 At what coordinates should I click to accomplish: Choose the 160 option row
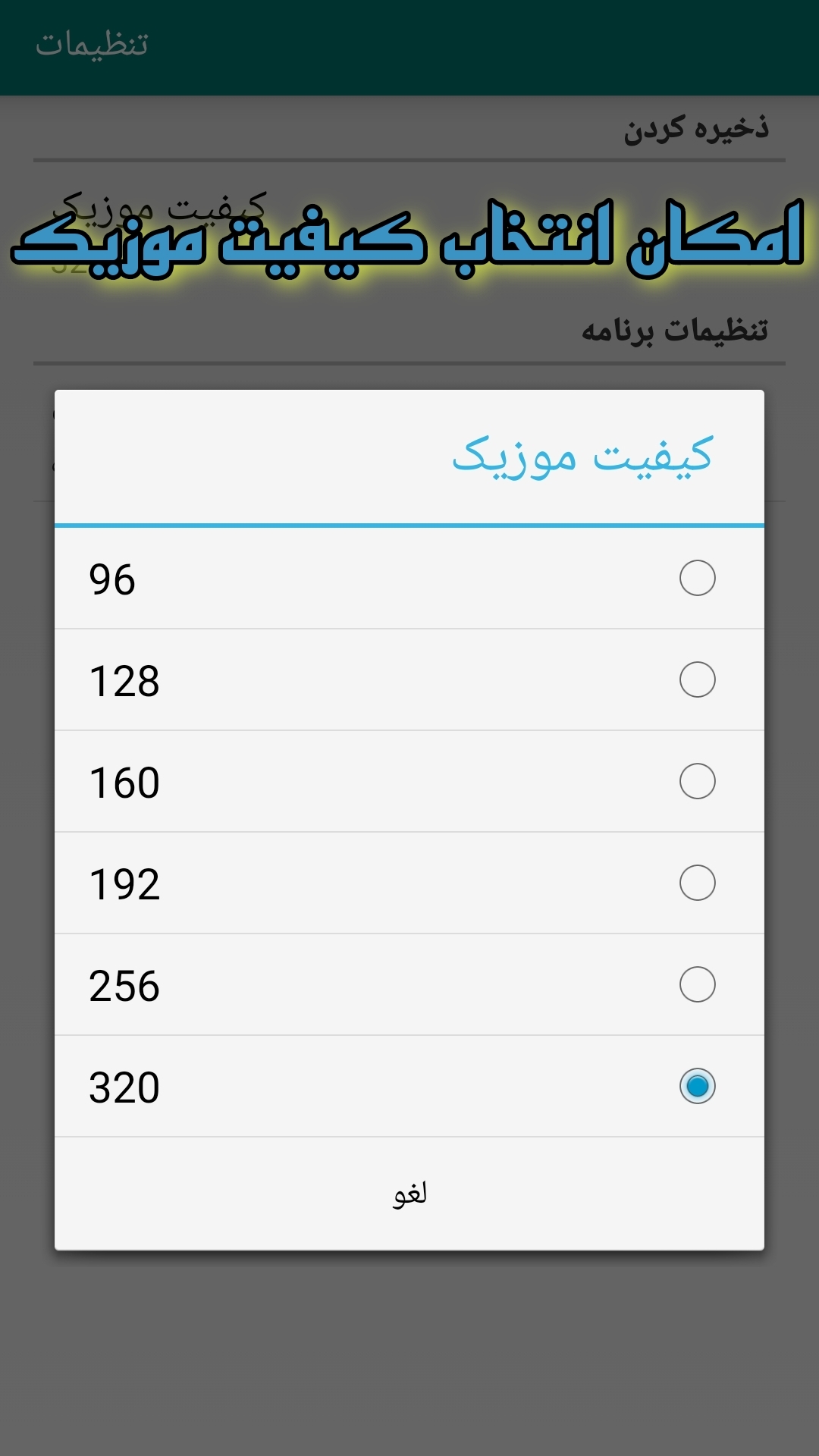[x=303, y=781]
